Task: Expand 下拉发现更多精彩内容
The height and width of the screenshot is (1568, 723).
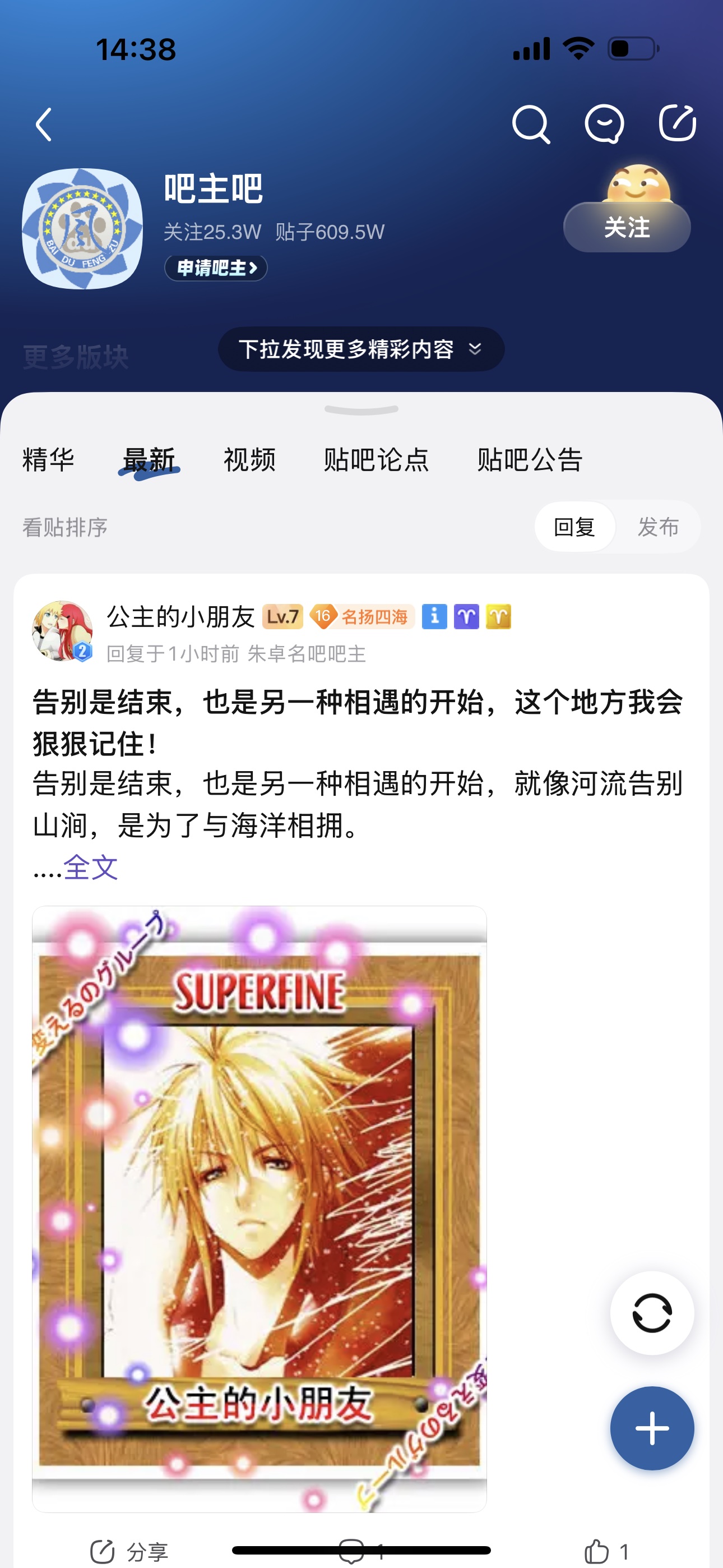Action: 361,349
